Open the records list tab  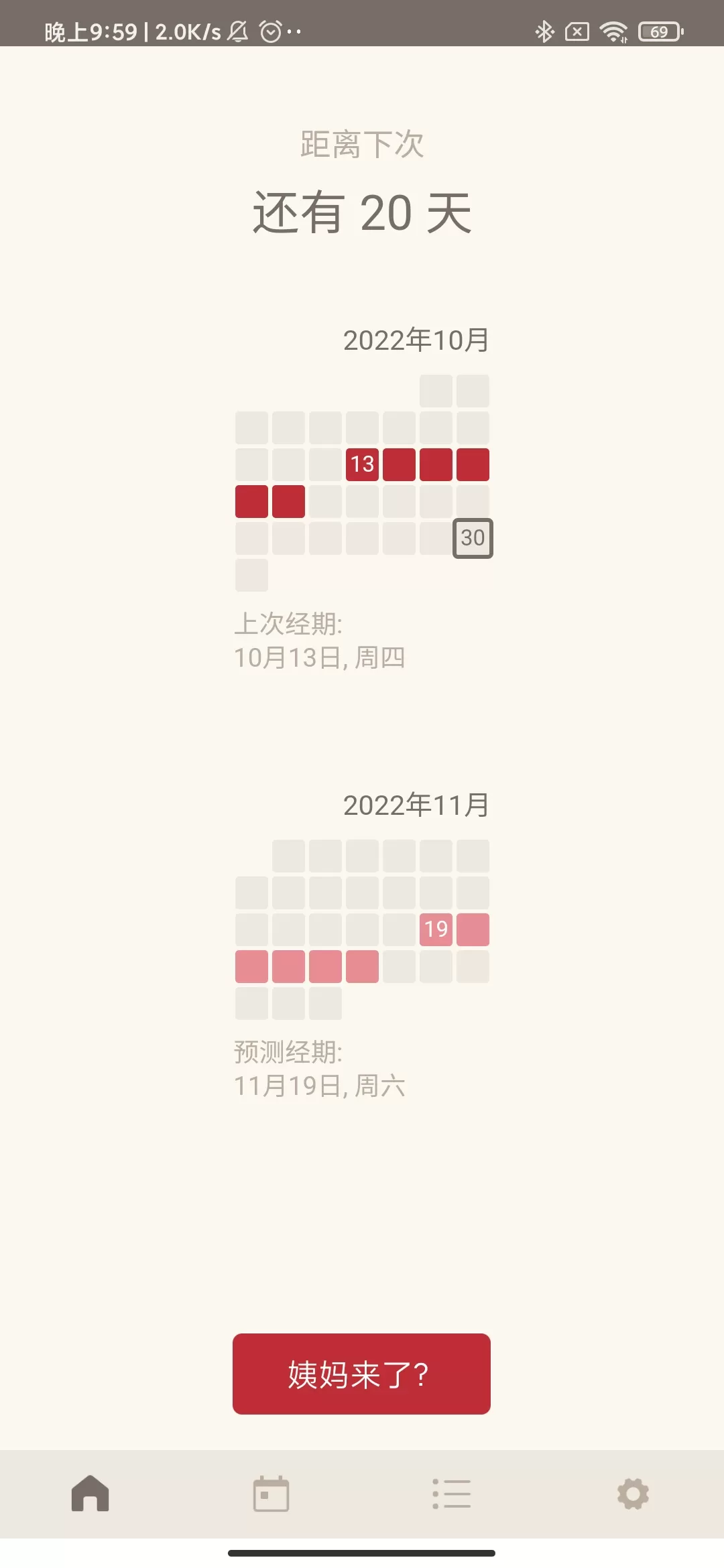452,1494
